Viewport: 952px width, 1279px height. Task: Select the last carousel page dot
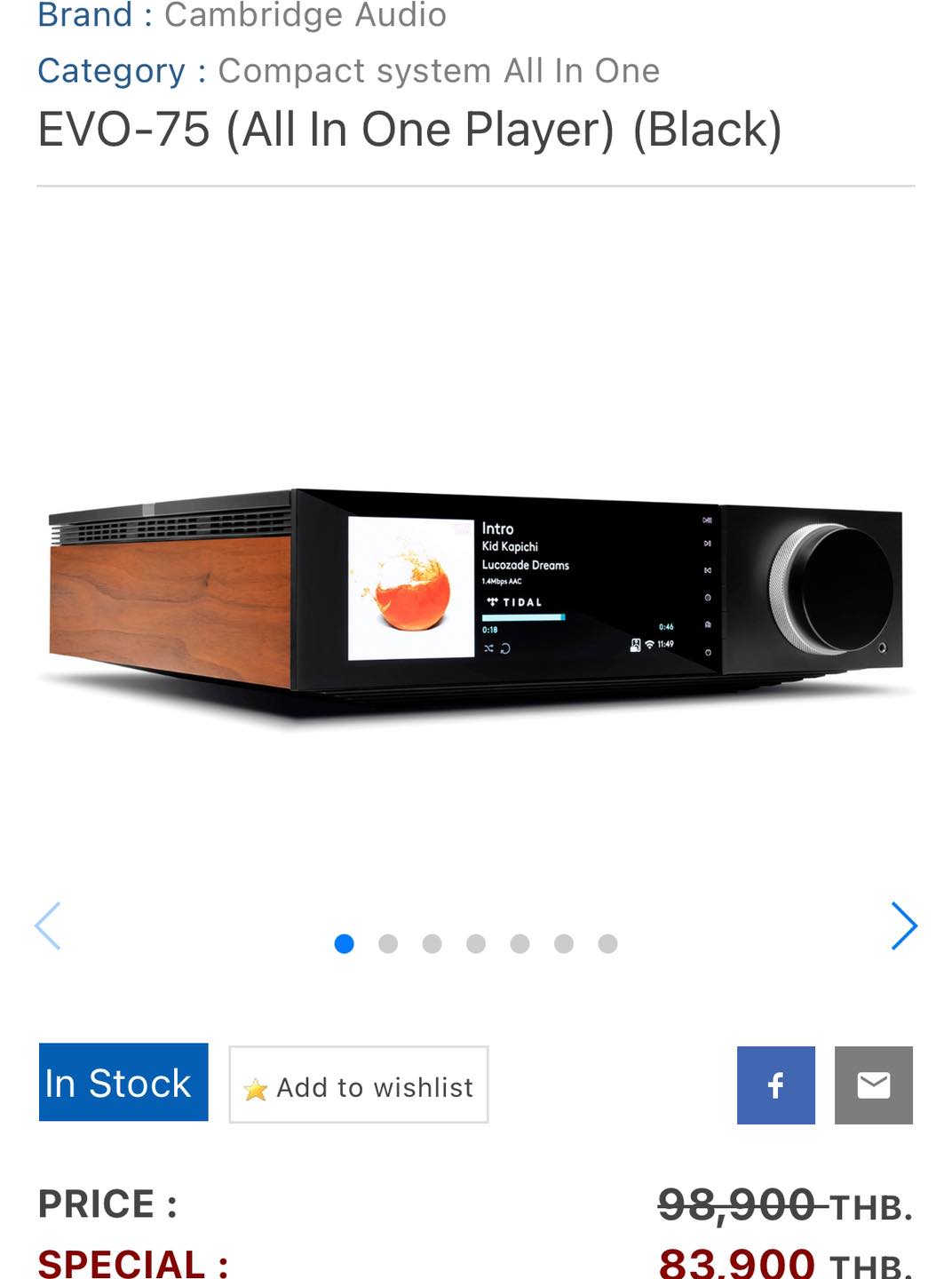pos(607,943)
